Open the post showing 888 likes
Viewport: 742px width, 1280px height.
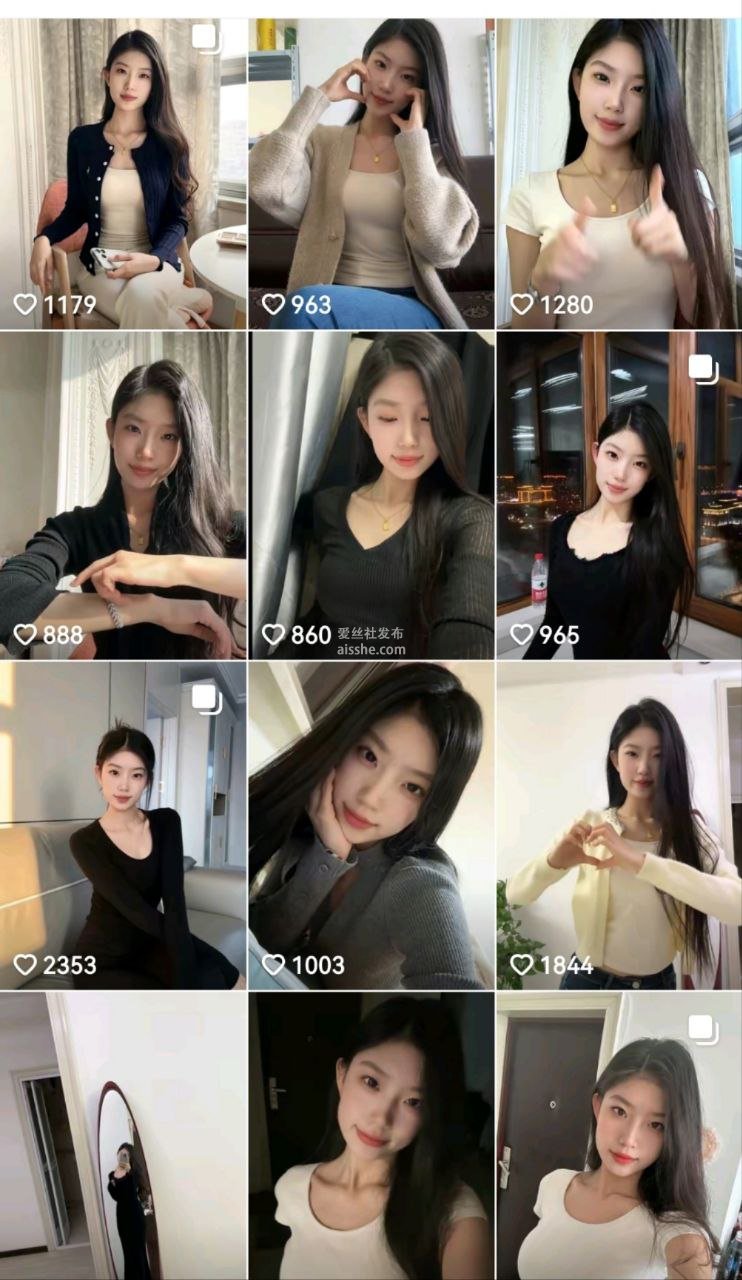[x=123, y=495]
